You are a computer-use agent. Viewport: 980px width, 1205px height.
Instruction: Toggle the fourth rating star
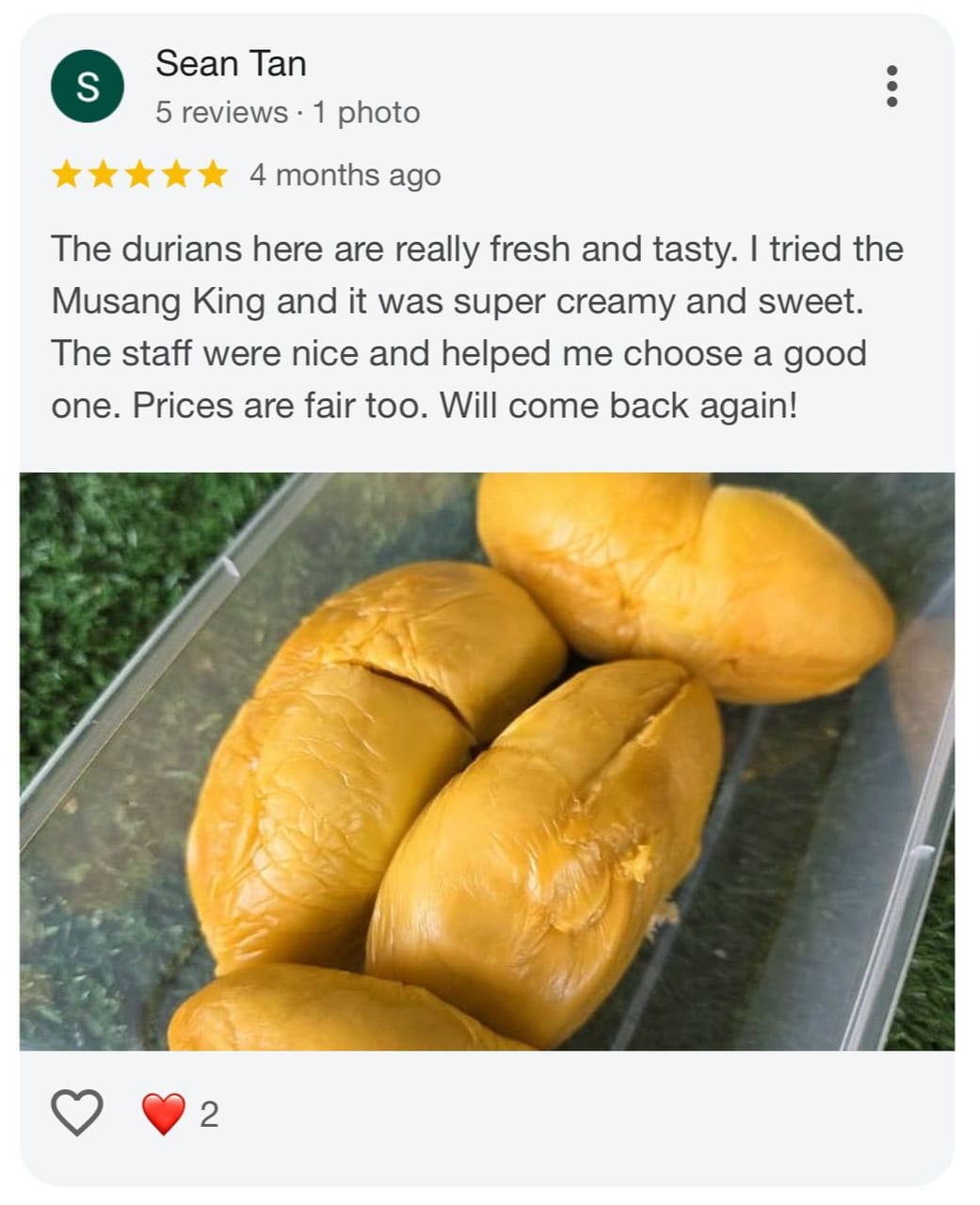click(x=179, y=174)
